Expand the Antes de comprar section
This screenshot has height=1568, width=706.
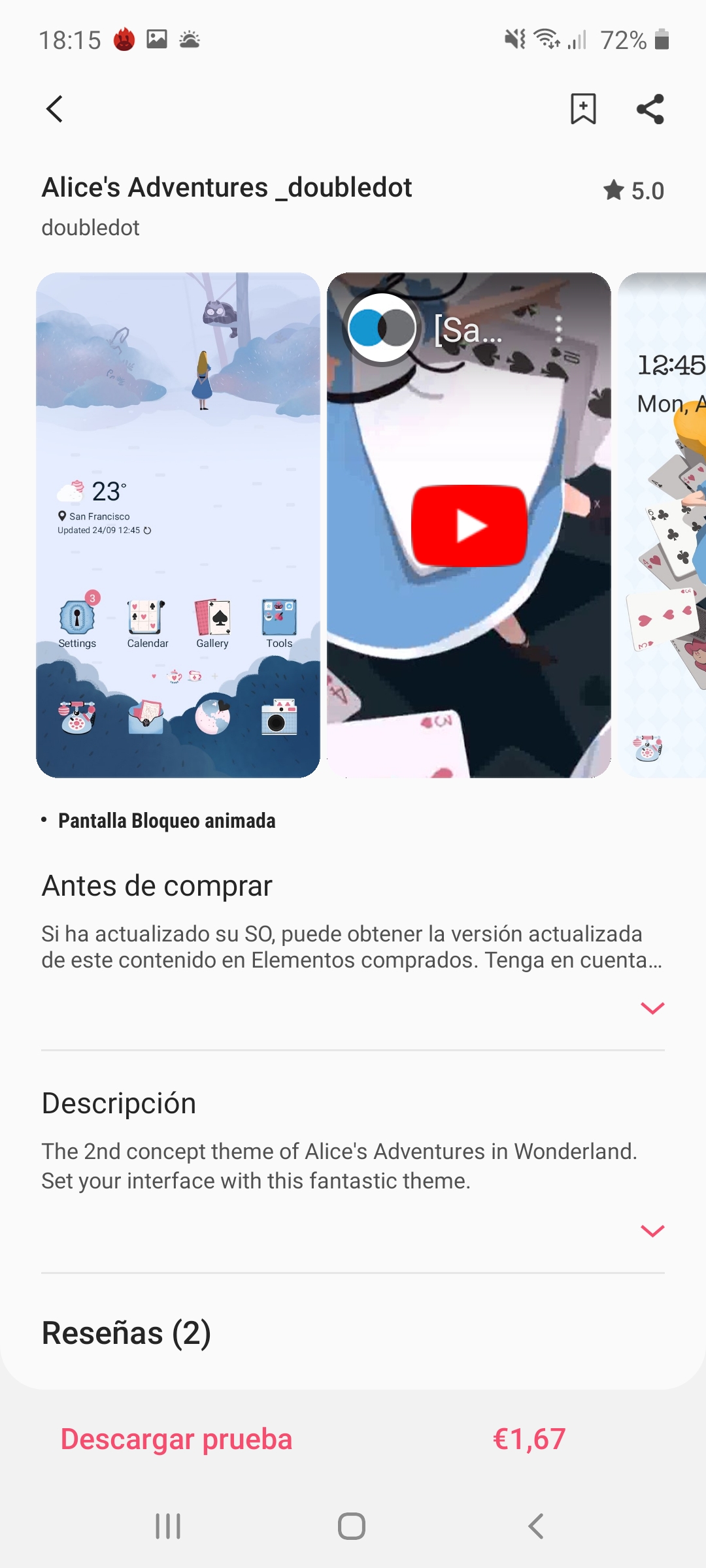coord(652,1008)
